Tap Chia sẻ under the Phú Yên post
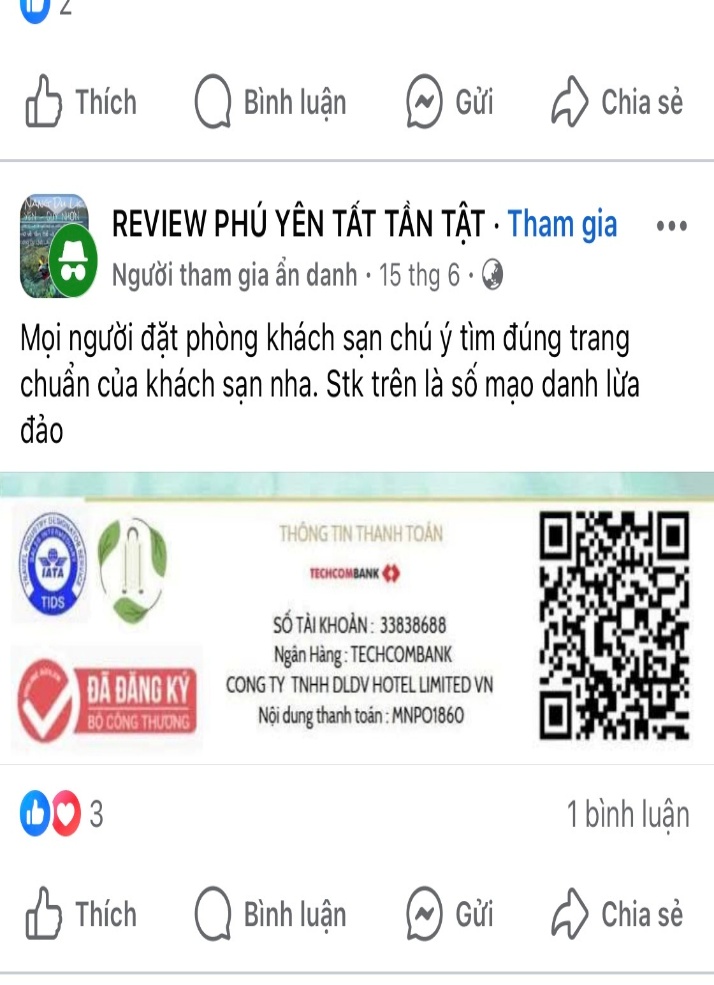 click(x=618, y=915)
